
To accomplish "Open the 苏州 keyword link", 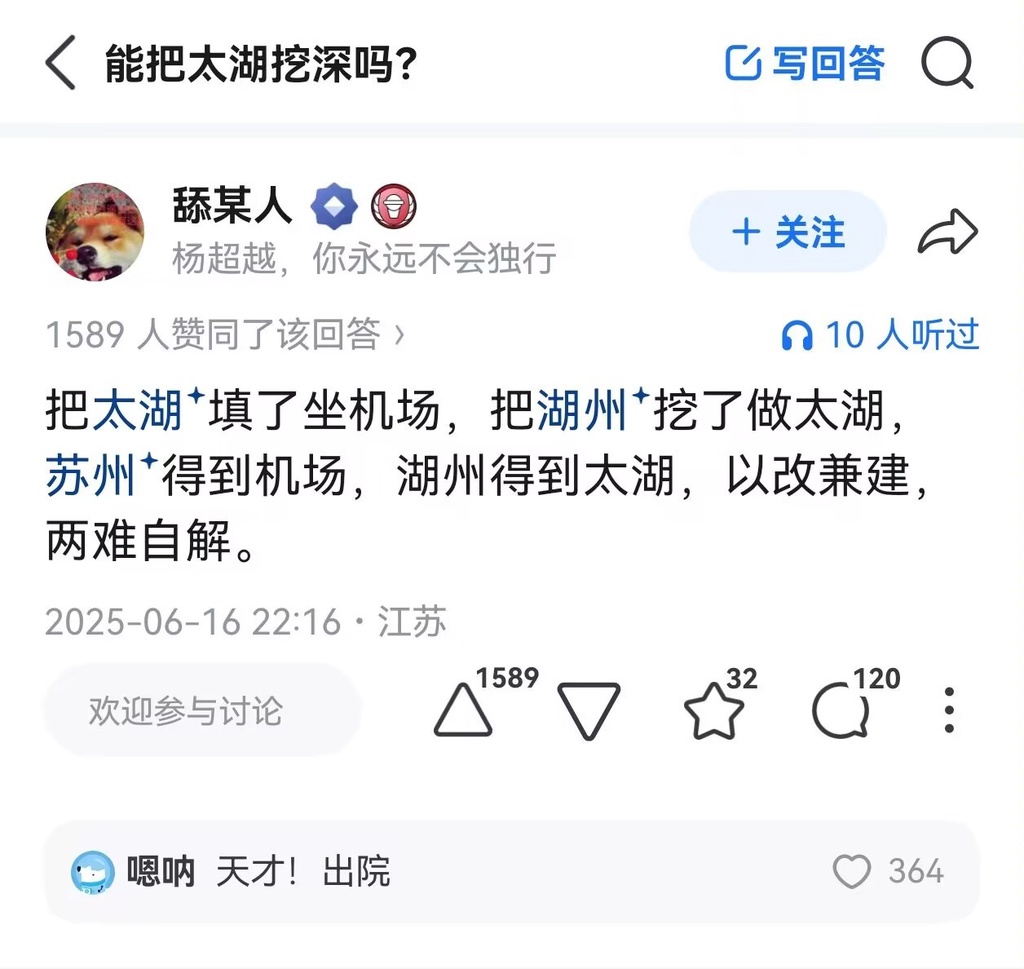I will 92,477.
